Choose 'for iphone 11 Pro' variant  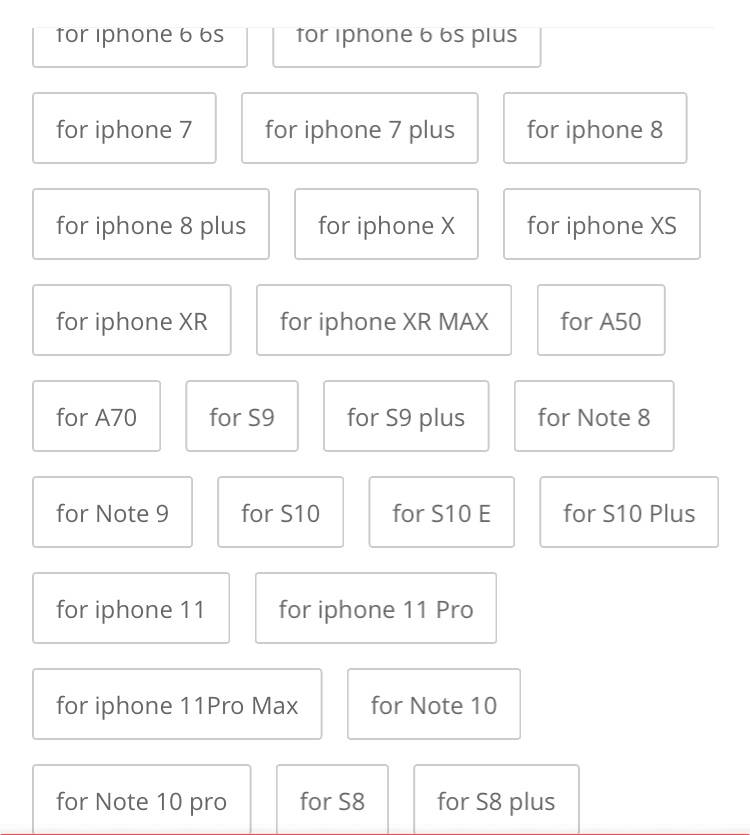375,609
